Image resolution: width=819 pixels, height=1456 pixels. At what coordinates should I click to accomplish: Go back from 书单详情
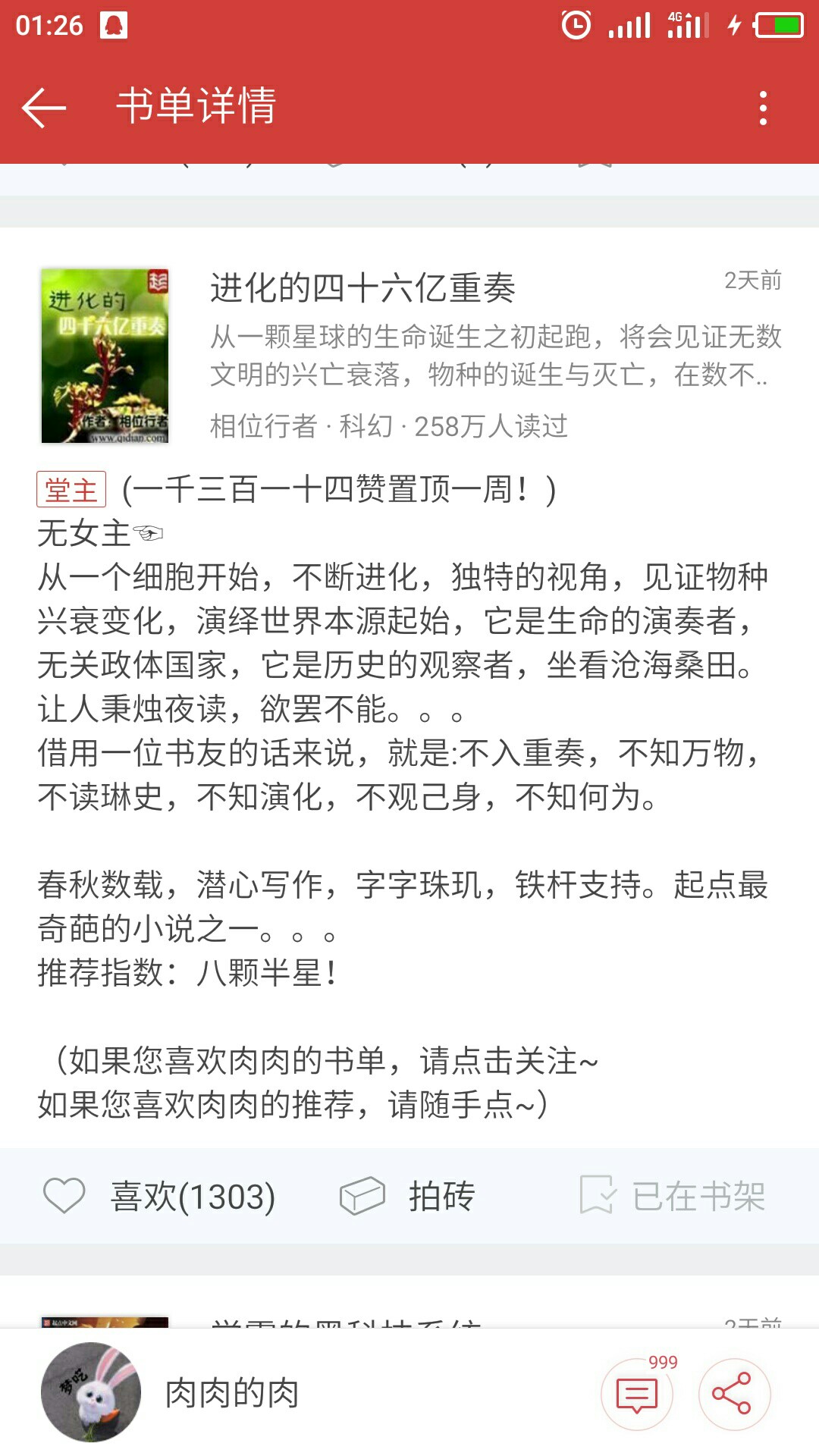[x=44, y=107]
